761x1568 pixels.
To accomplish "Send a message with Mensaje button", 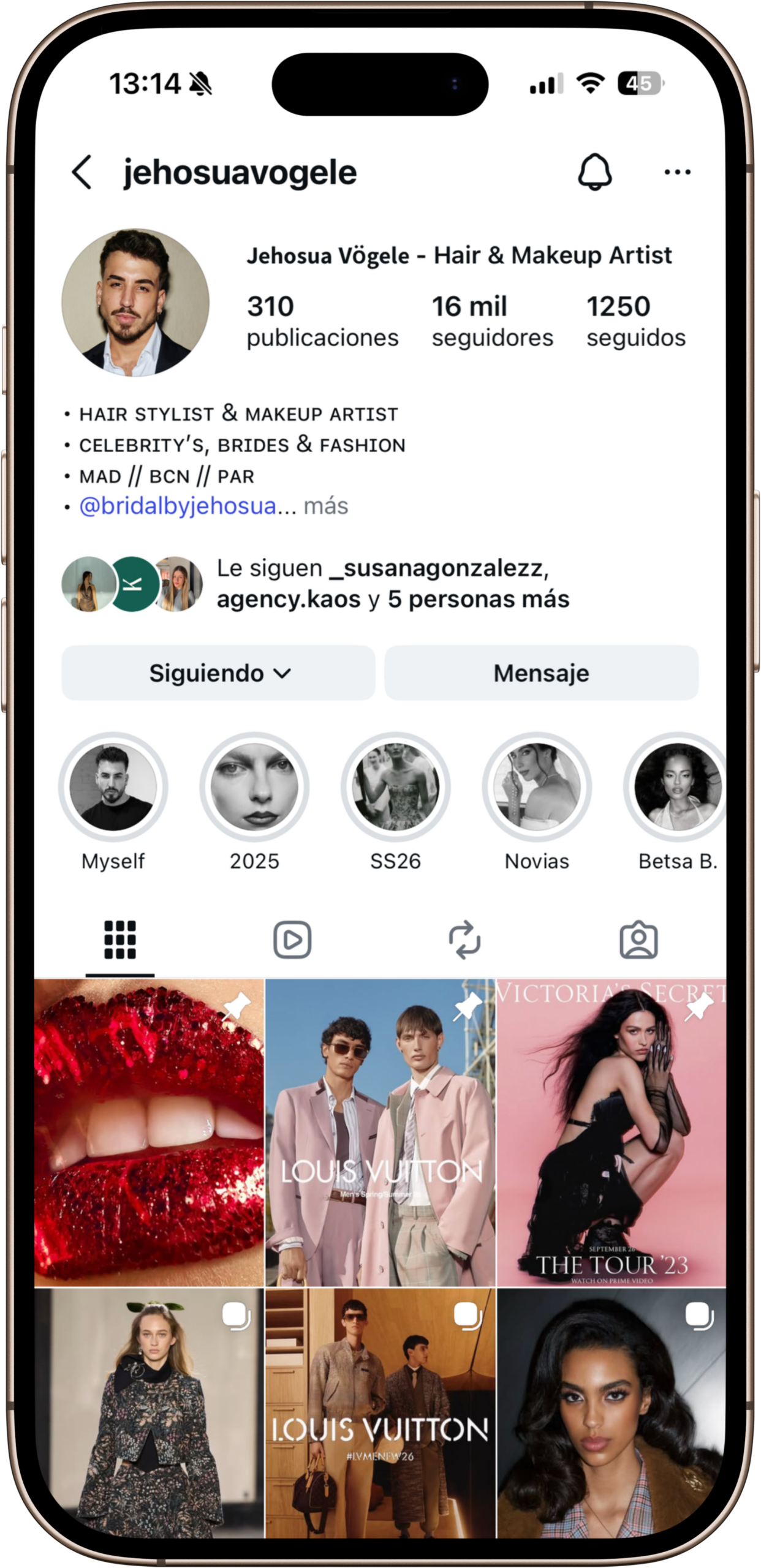I will (x=541, y=673).
